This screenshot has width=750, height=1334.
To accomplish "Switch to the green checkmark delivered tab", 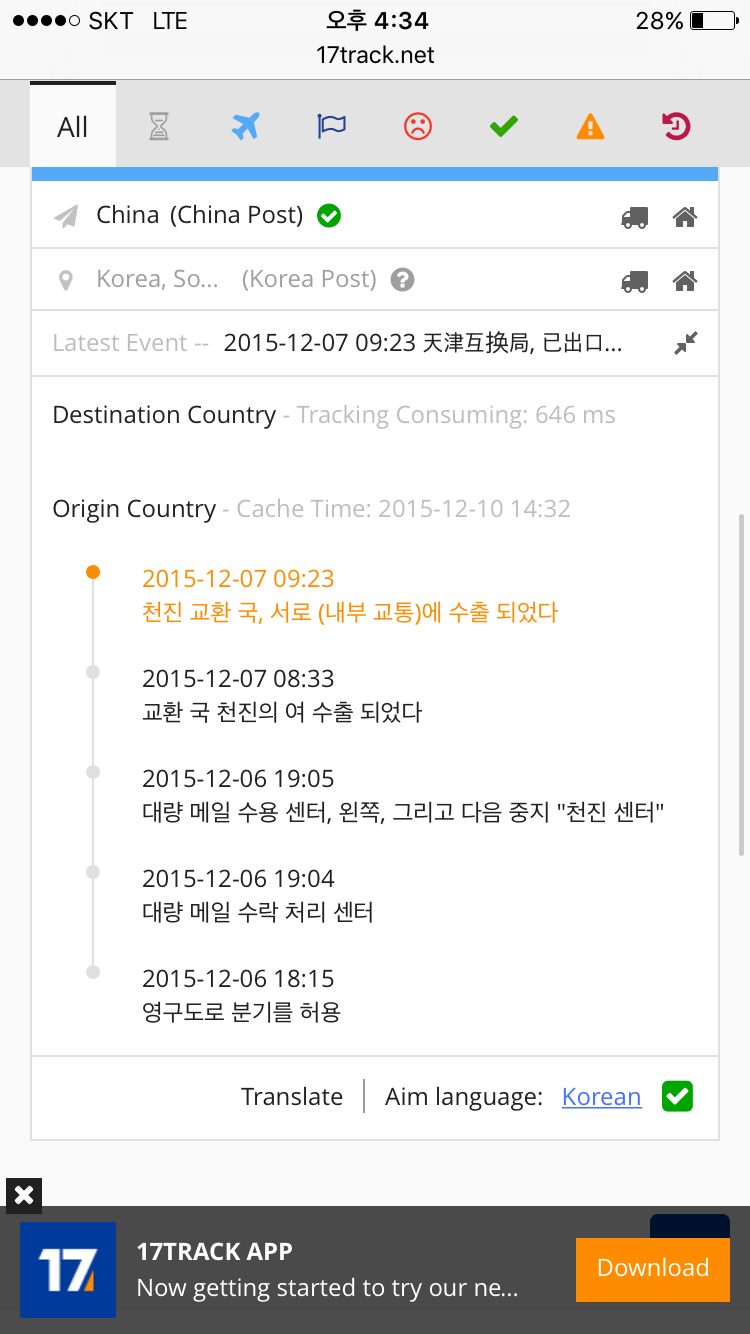I will point(503,126).
